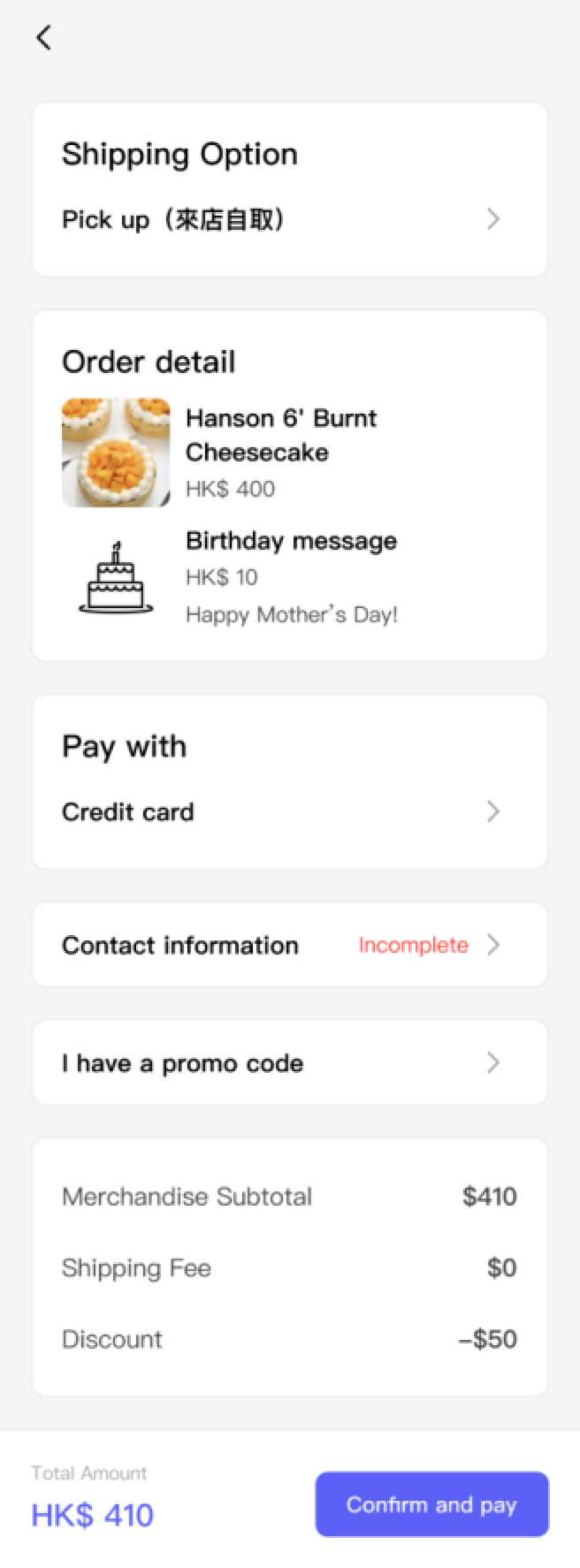Tap Confirm and pay button
Image resolution: width=580 pixels, height=1568 pixels.
431,1504
